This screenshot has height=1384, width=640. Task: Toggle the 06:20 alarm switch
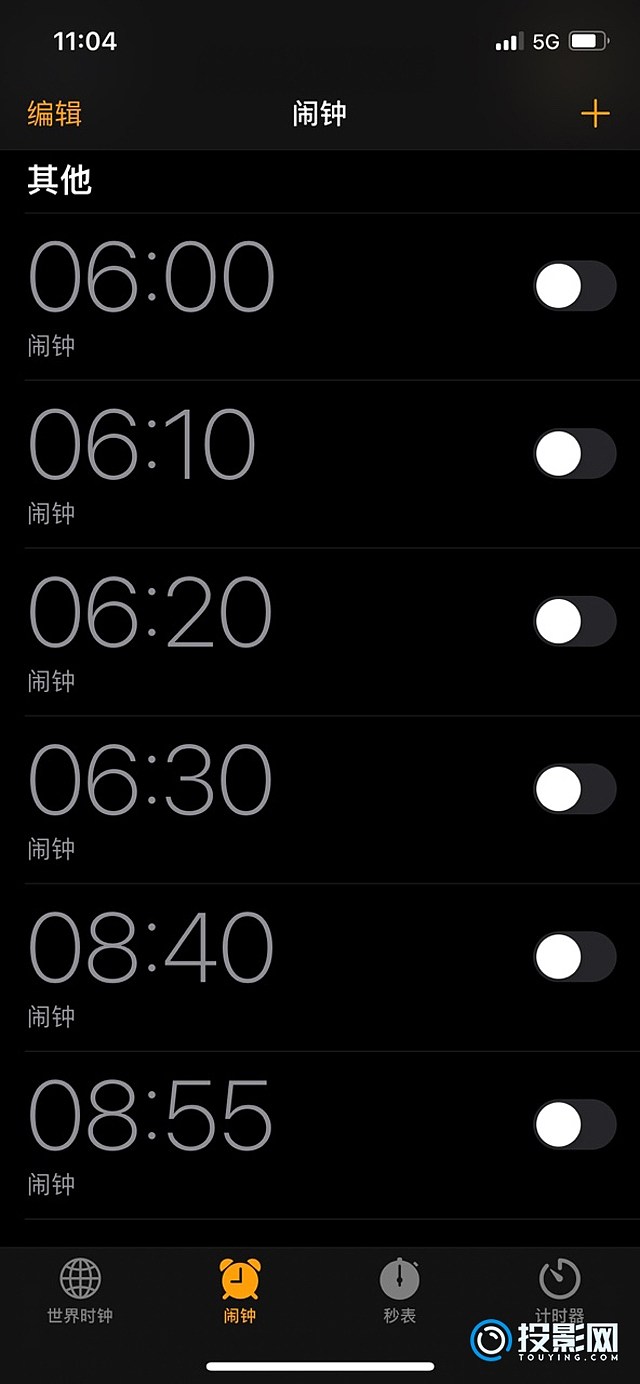click(x=574, y=622)
